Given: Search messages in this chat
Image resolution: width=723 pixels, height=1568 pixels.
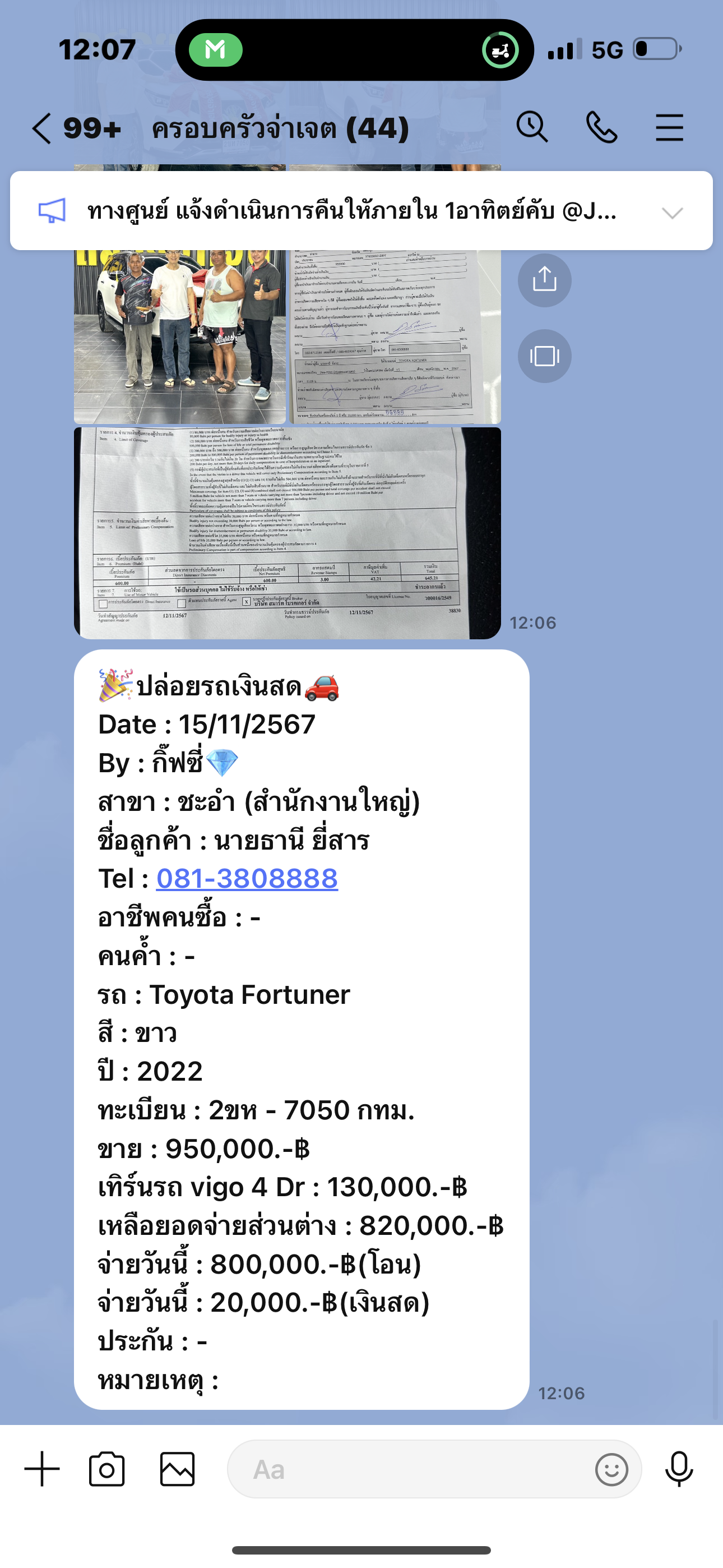Looking at the screenshot, I should 532,128.
